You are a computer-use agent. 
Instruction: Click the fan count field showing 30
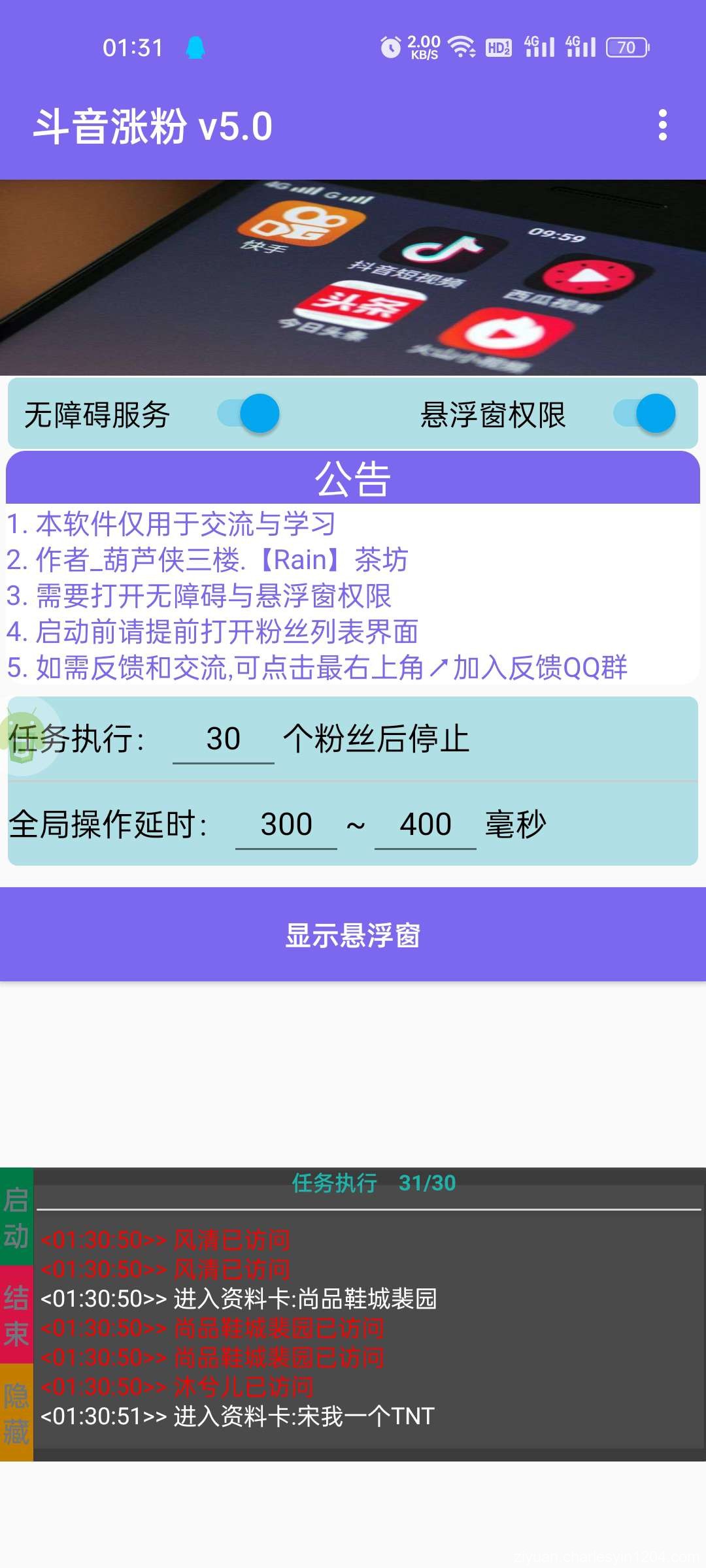pos(223,737)
